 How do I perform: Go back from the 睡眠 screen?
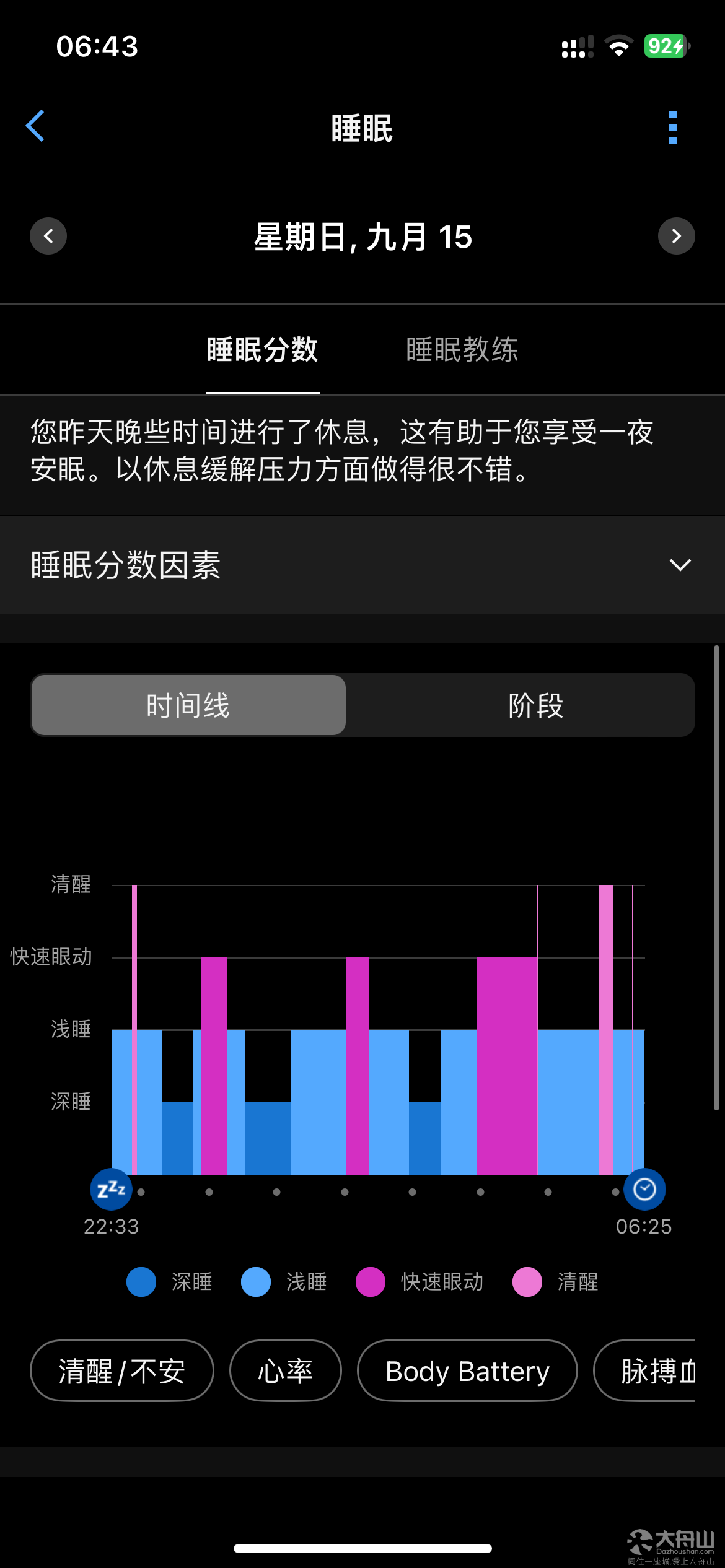(35, 126)
